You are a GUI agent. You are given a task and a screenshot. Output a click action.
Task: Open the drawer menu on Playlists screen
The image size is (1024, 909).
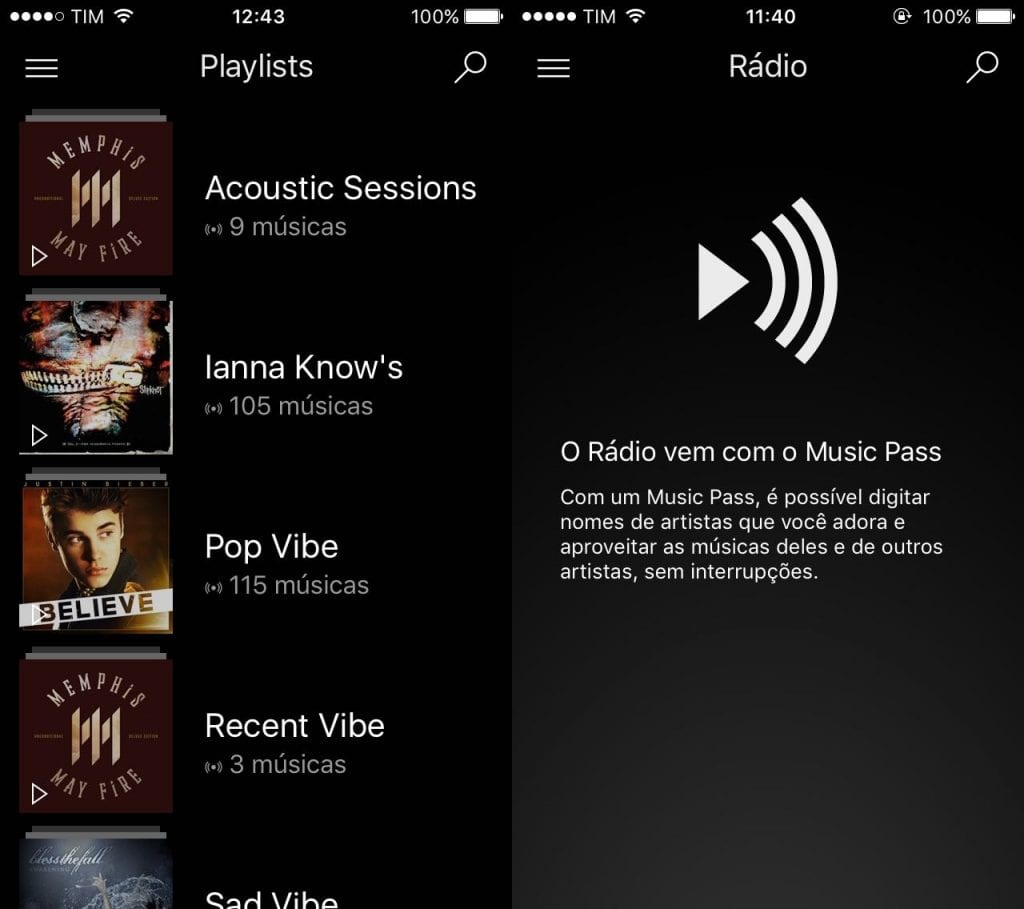42,68
